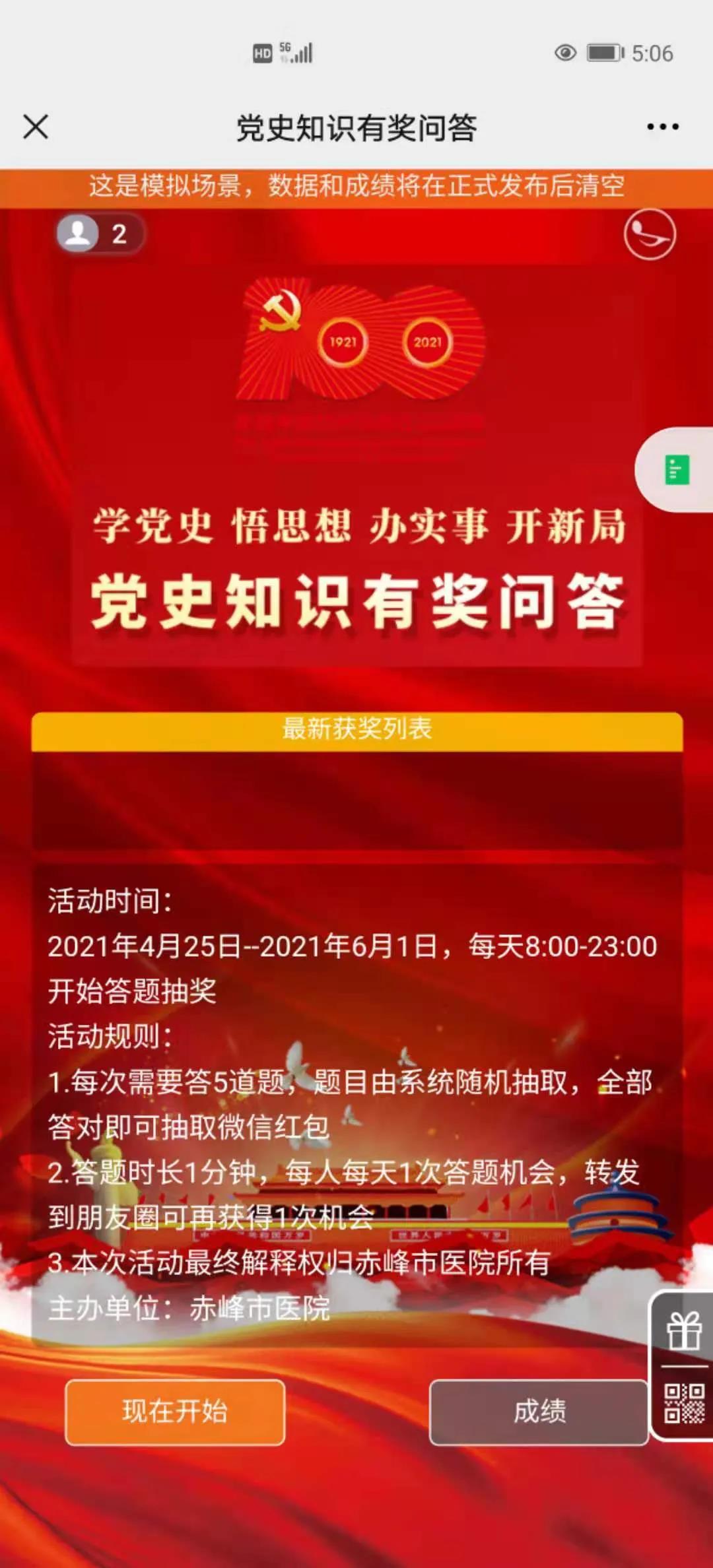Show the QR code from side panel

(x=683, y=1402)
